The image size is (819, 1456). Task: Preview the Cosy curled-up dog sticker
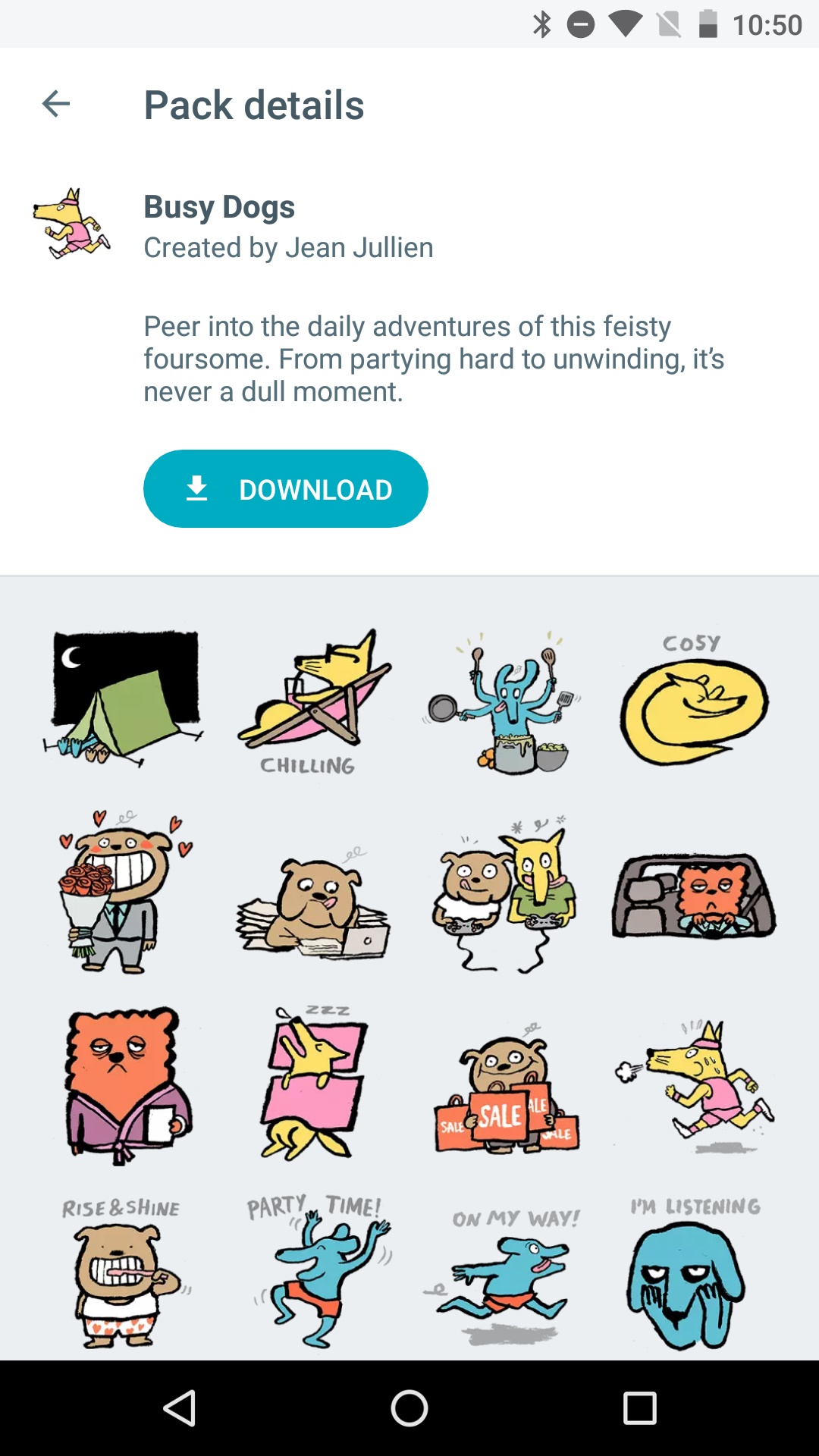coord(694,700)
